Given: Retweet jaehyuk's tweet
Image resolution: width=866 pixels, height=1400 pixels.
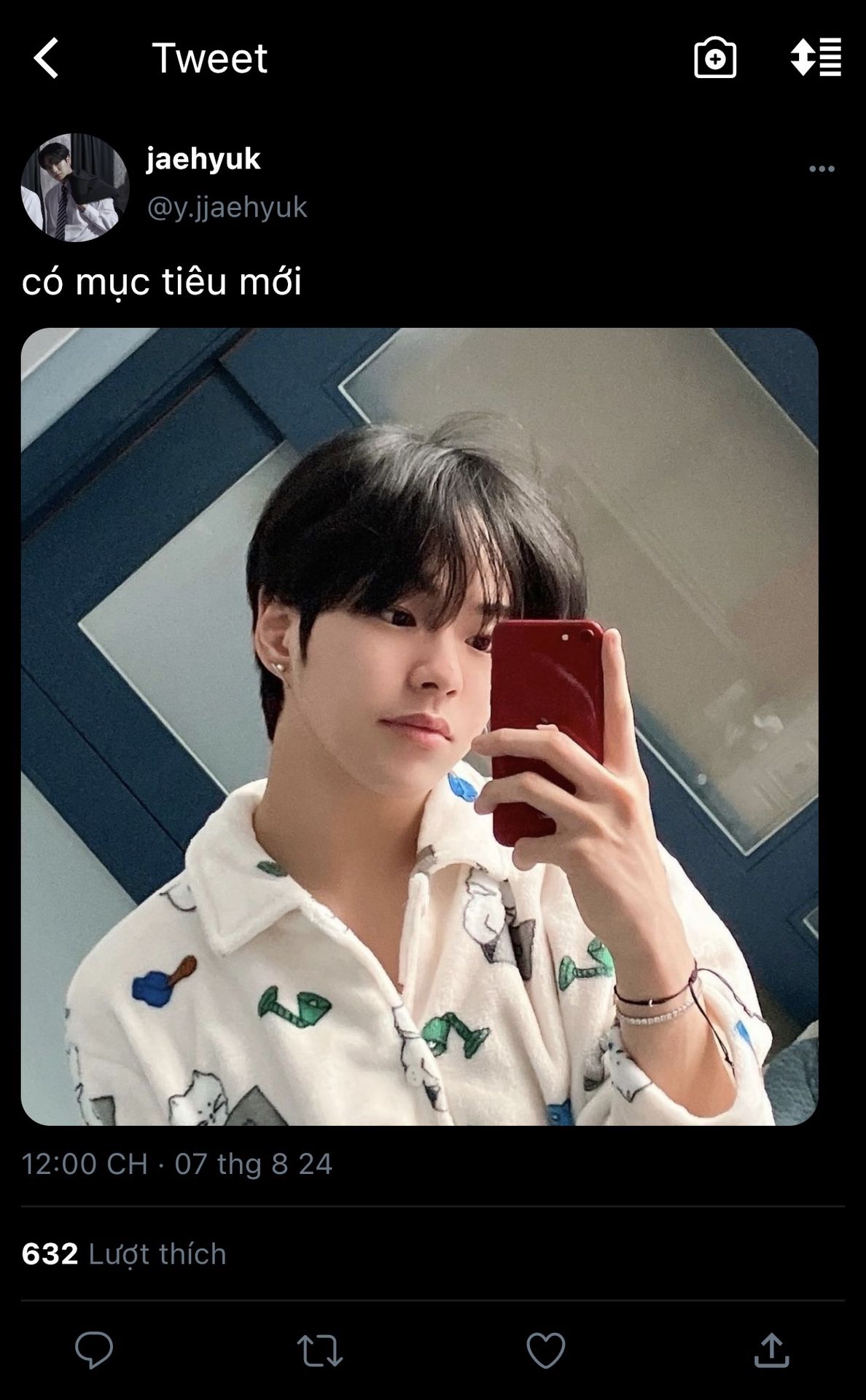Looking at the screenshot, I should (319, 1350).
